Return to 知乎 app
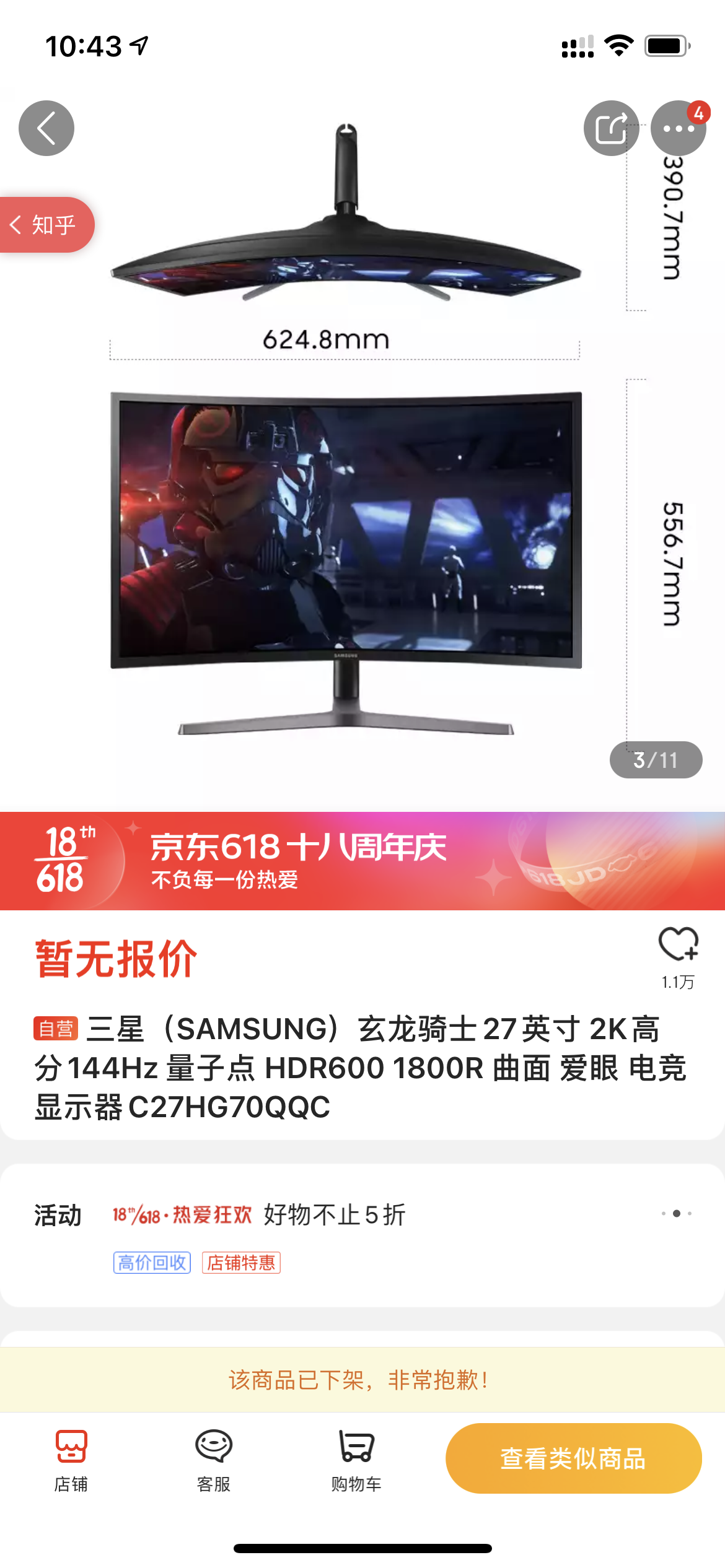This screenshot has height=1568, width=725. (45, 225)
